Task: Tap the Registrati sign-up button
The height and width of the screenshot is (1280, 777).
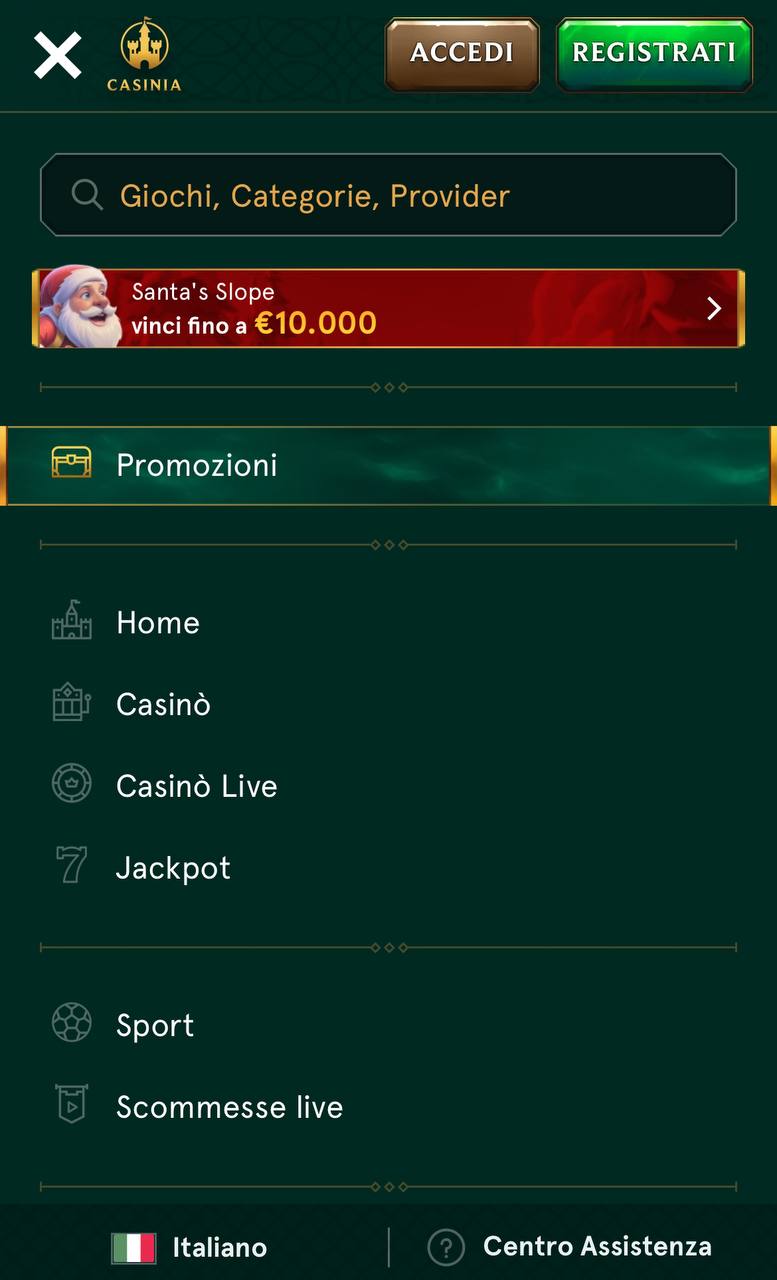Action: click(x=654, y=54)
